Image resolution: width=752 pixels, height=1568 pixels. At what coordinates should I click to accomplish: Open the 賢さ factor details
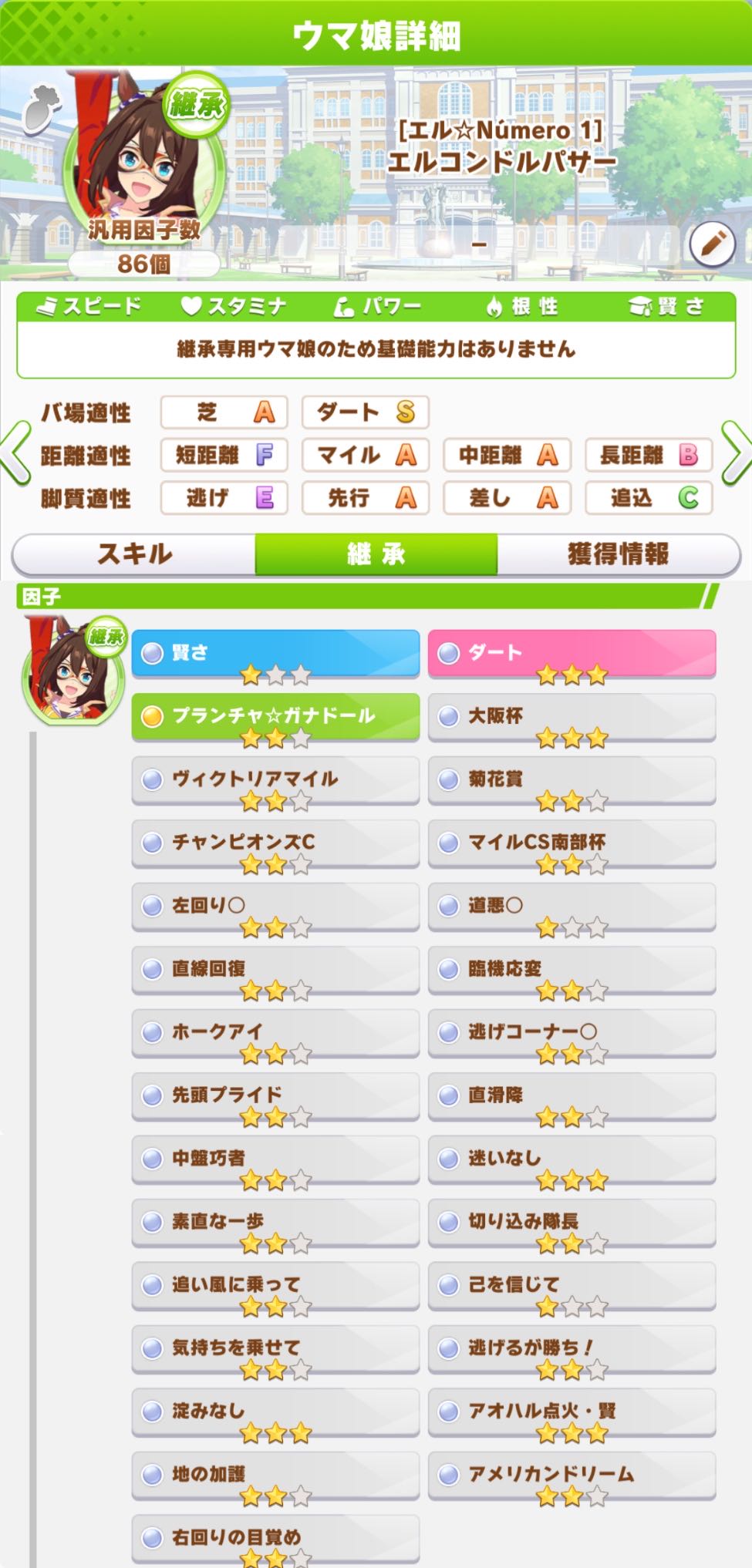pyautogui.click(x=275, y=653)
